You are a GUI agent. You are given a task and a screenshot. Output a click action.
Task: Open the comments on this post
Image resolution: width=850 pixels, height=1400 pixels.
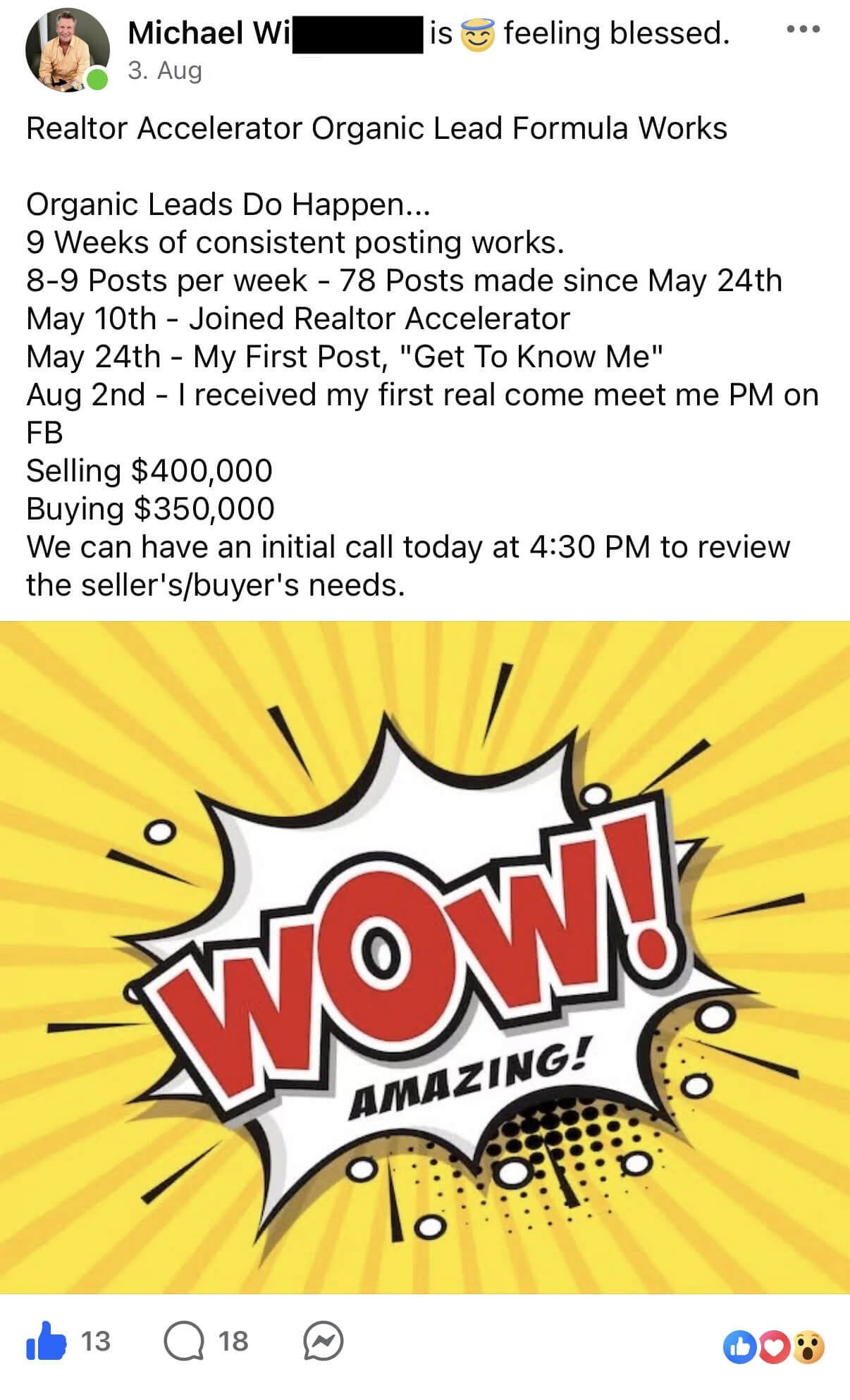(183, 1341)
